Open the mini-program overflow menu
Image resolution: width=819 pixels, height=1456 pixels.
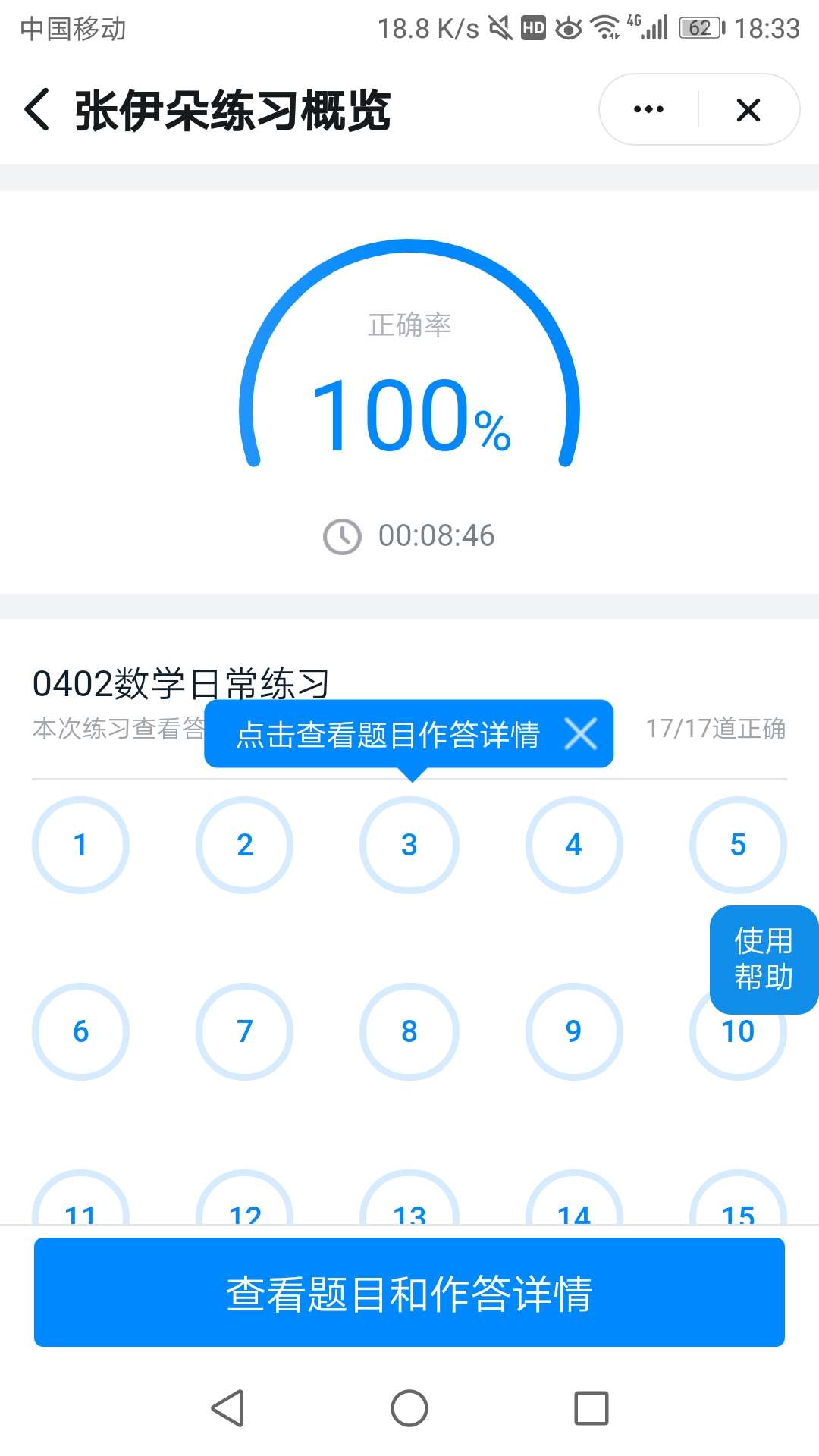[x=648, y=109]
